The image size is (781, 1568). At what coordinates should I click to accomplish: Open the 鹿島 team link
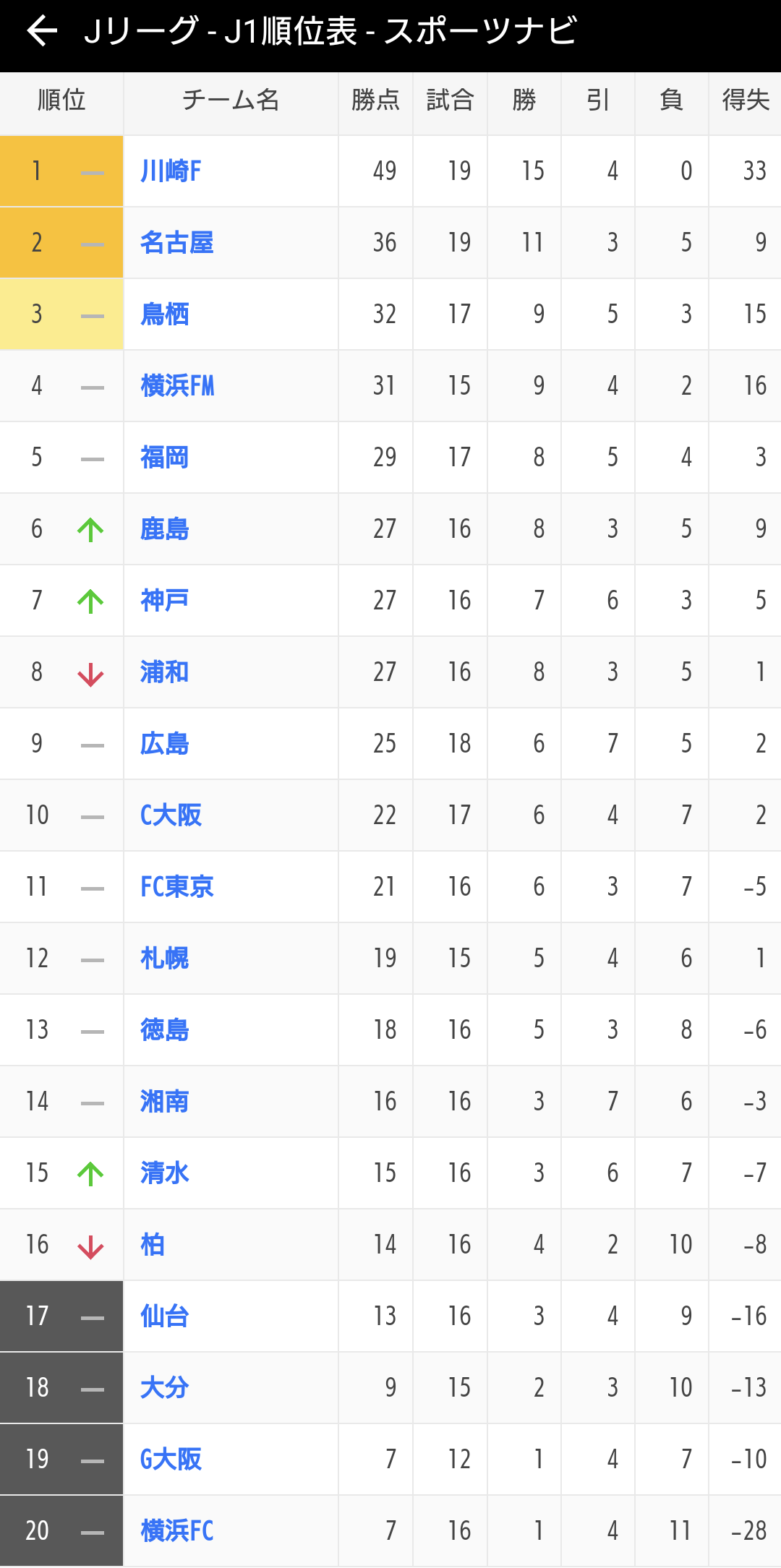click(165, 529)
